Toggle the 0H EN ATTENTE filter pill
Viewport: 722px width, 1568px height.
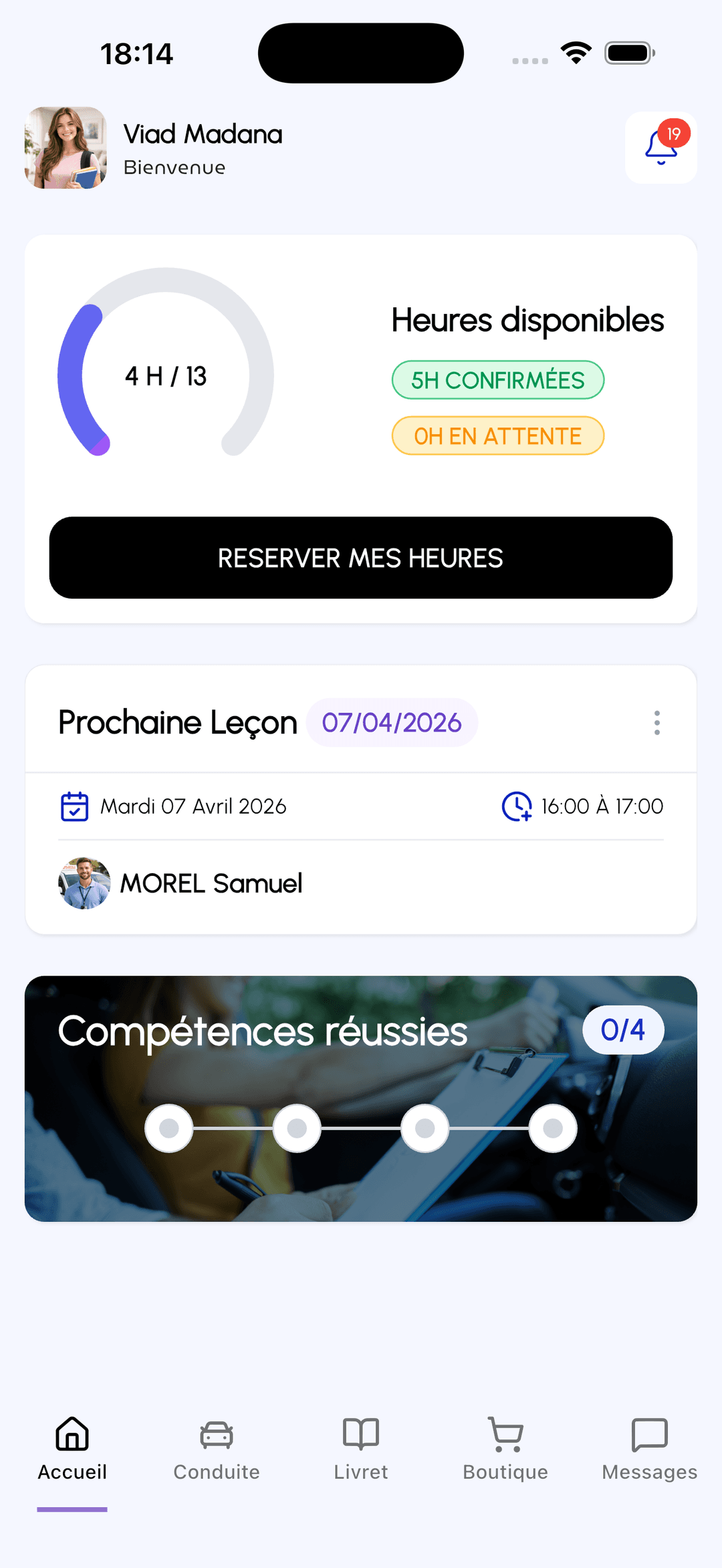point(497,435)
